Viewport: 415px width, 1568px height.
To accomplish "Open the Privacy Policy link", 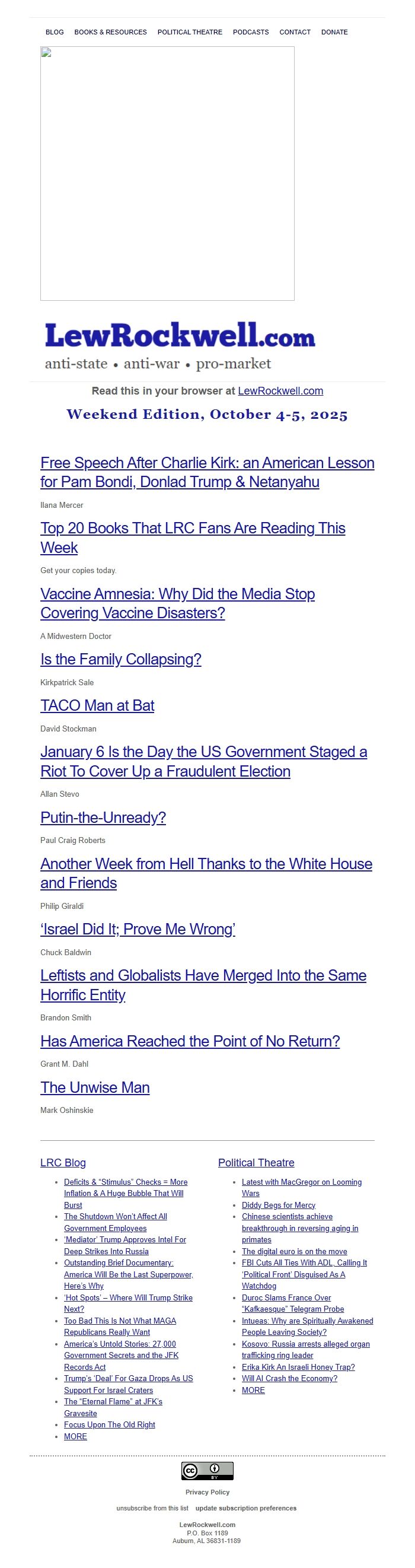I will coord(207,1492).
